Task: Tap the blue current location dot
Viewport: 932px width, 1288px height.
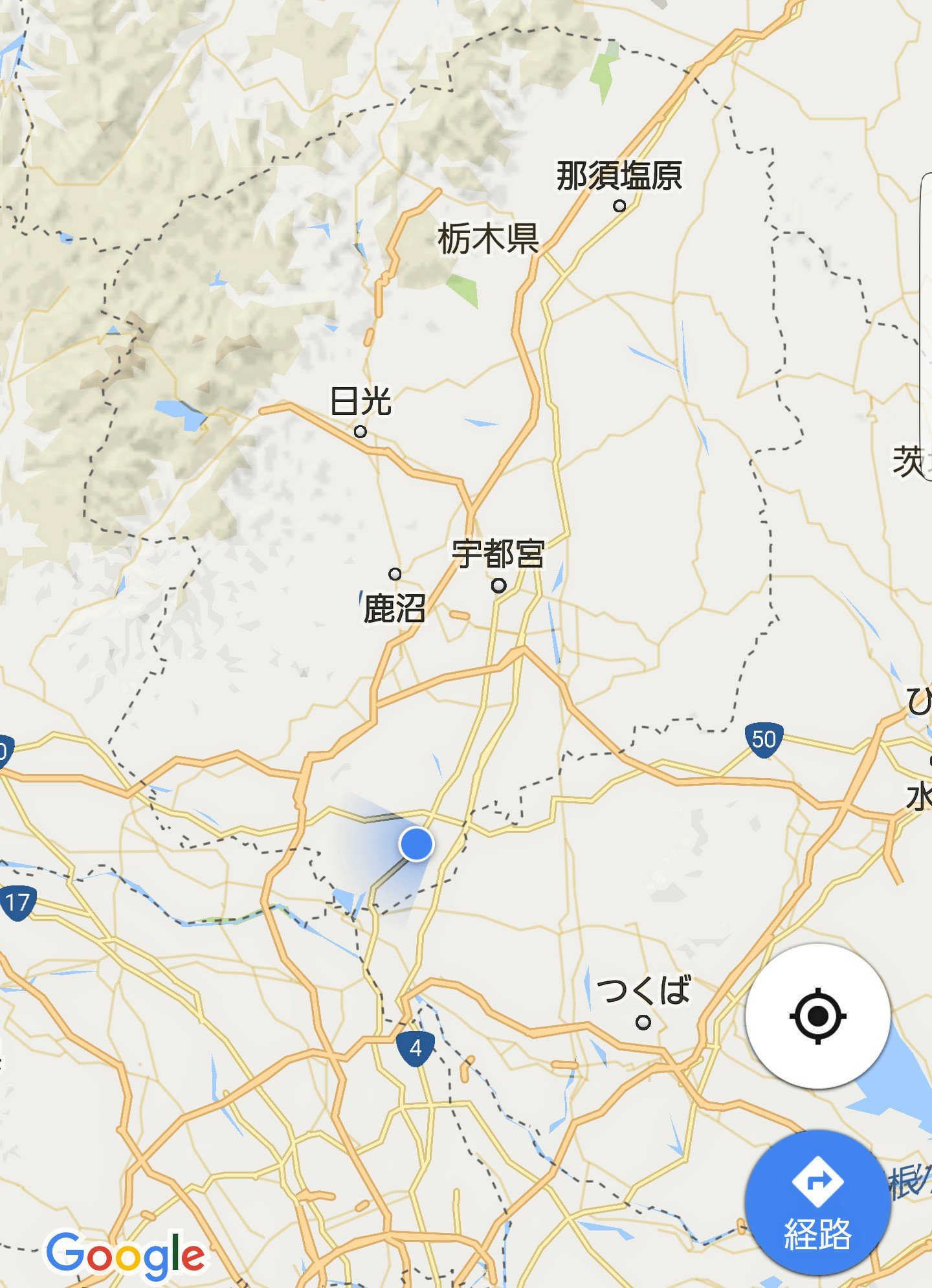Action: click(416, 844)
